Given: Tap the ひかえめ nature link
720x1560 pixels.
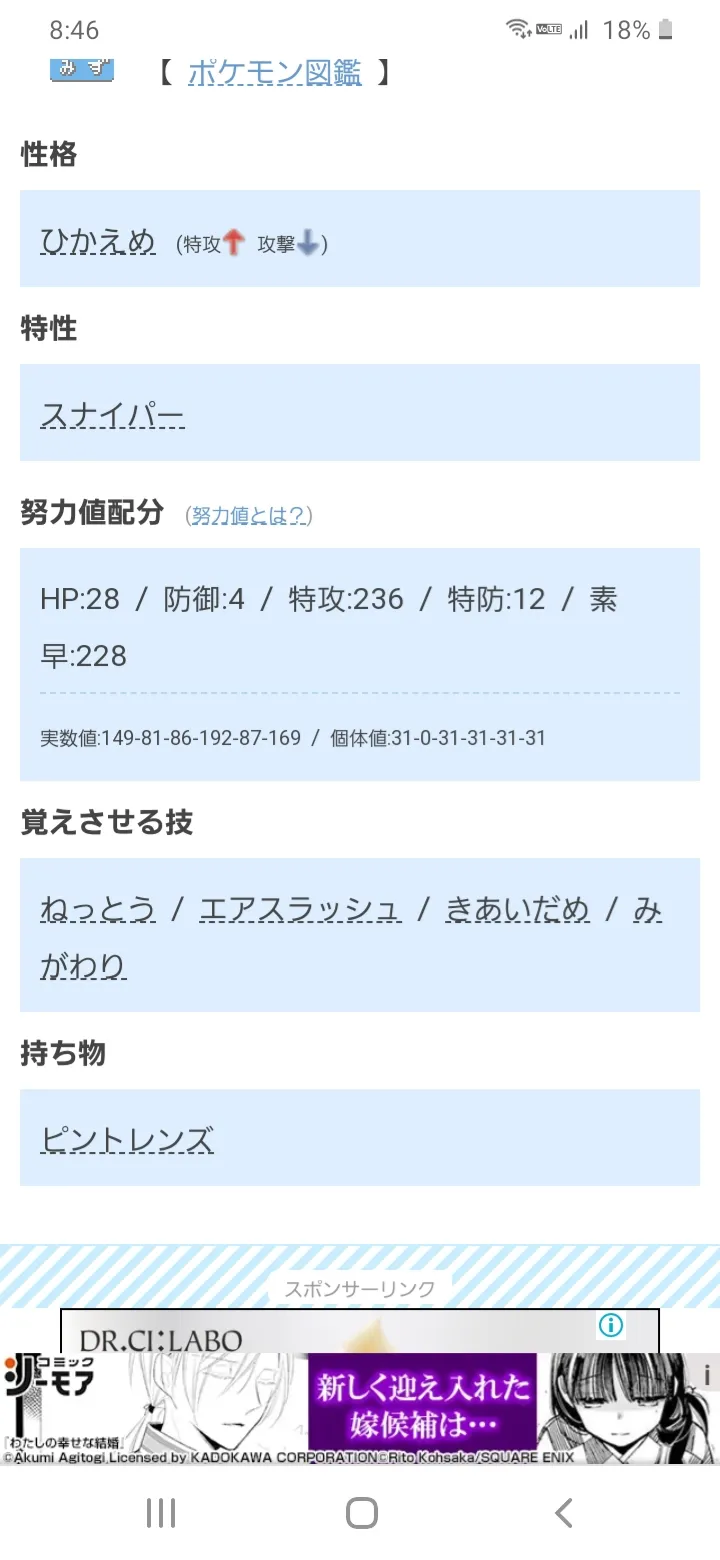Looking at the screenshot, I should 98,241.
